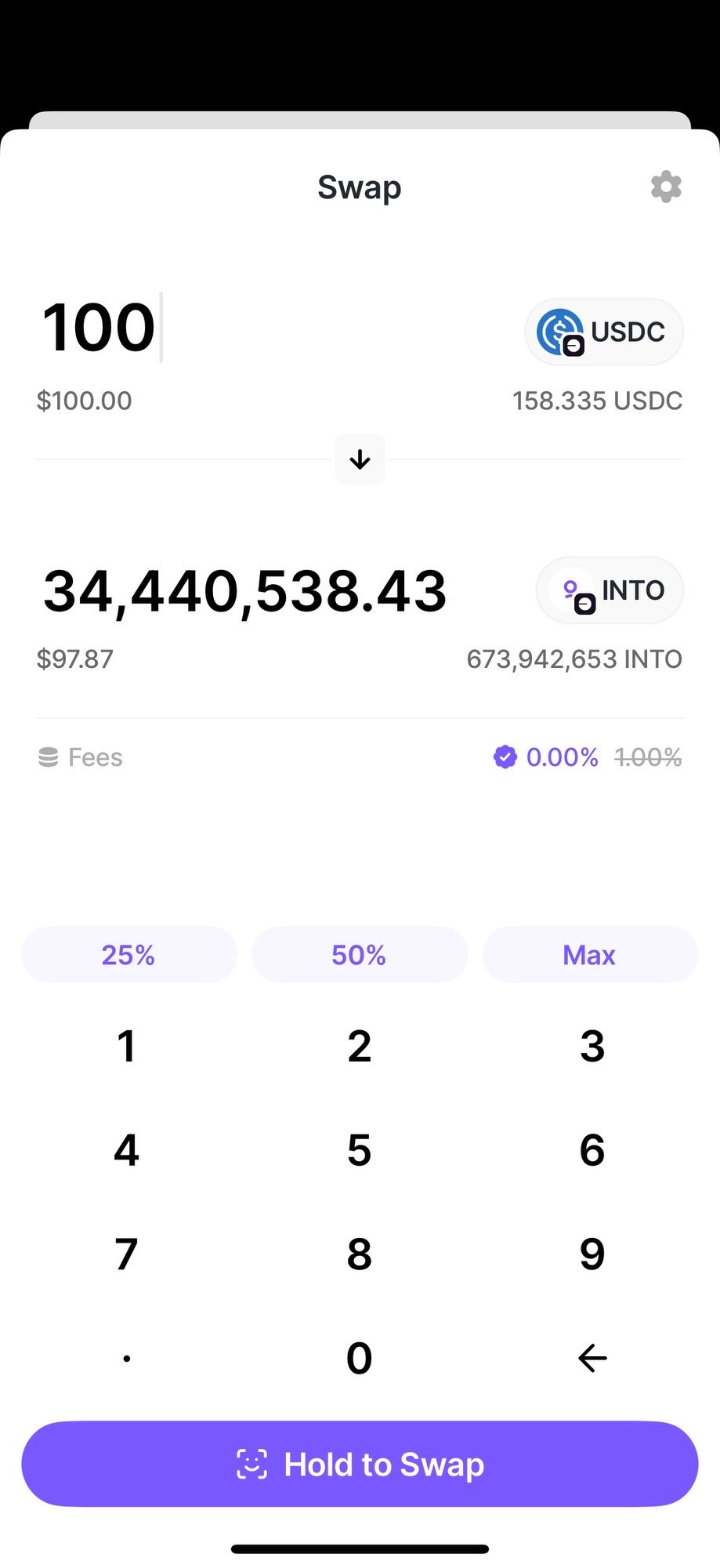Enter digit 2 on the keypad
This screenshot has height=1568, width=720.
click(360, 1047)
